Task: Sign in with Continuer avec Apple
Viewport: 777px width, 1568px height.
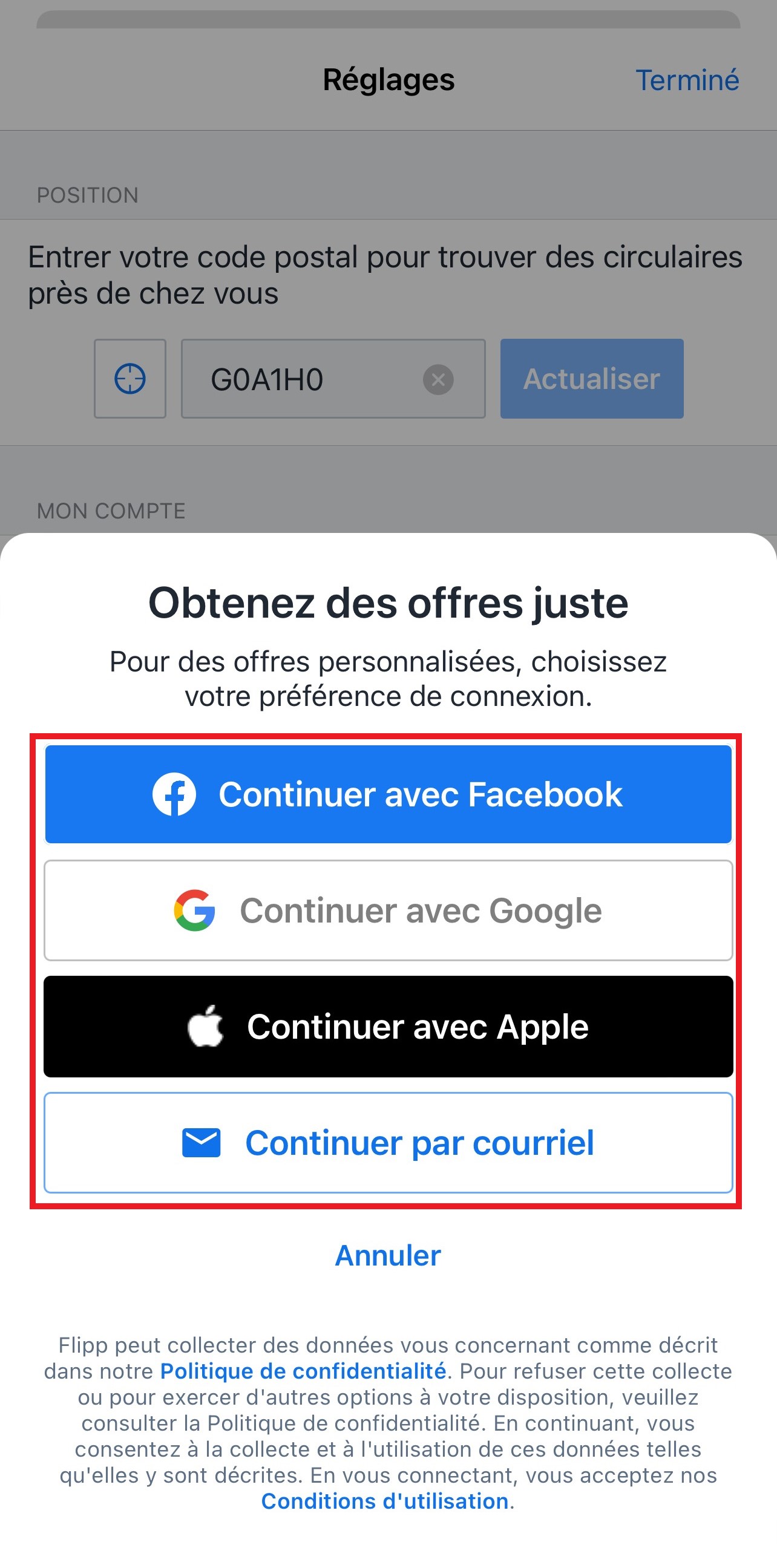Action: click(388, 1026)
